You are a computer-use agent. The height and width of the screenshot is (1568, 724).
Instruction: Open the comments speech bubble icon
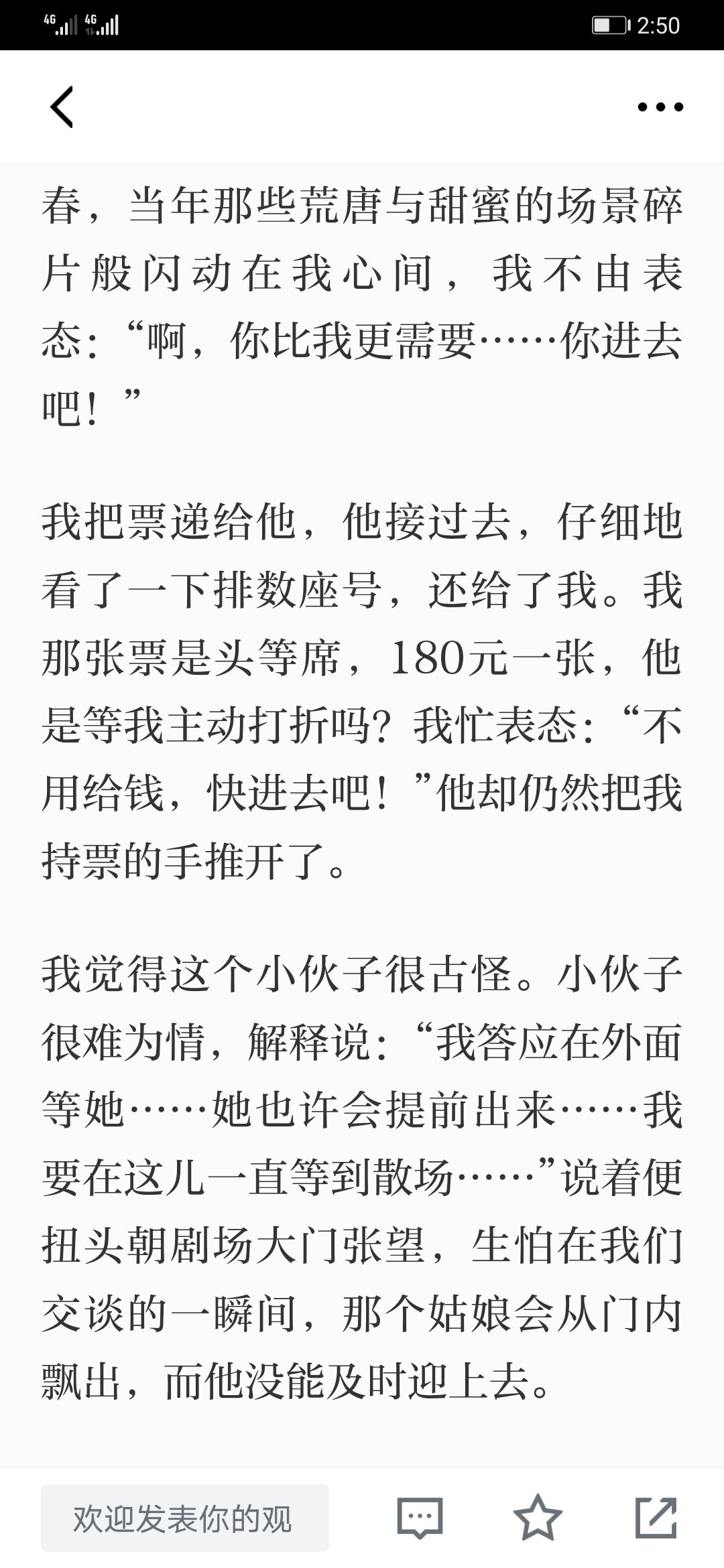[420, 1518]
